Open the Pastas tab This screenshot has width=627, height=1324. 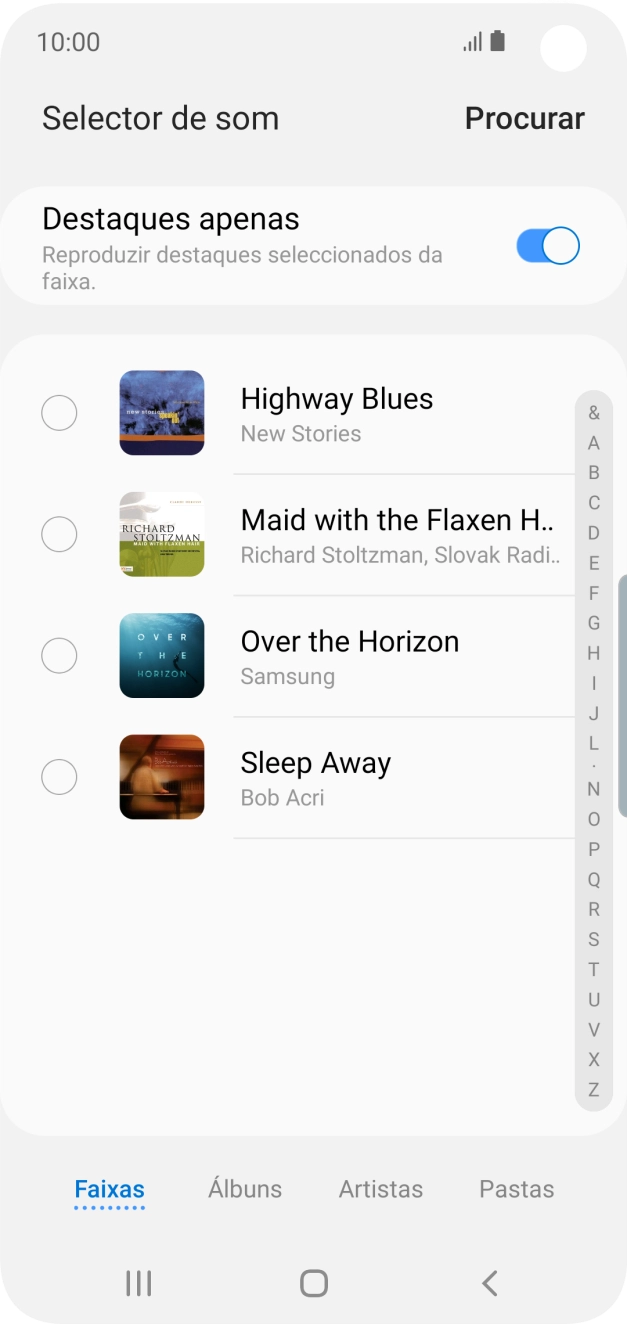pyautogui.click(x=516, y=1189)
